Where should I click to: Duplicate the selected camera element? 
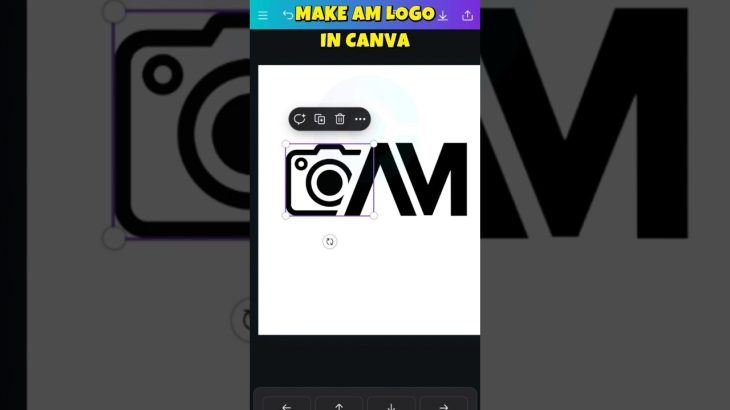pos(319,119)
